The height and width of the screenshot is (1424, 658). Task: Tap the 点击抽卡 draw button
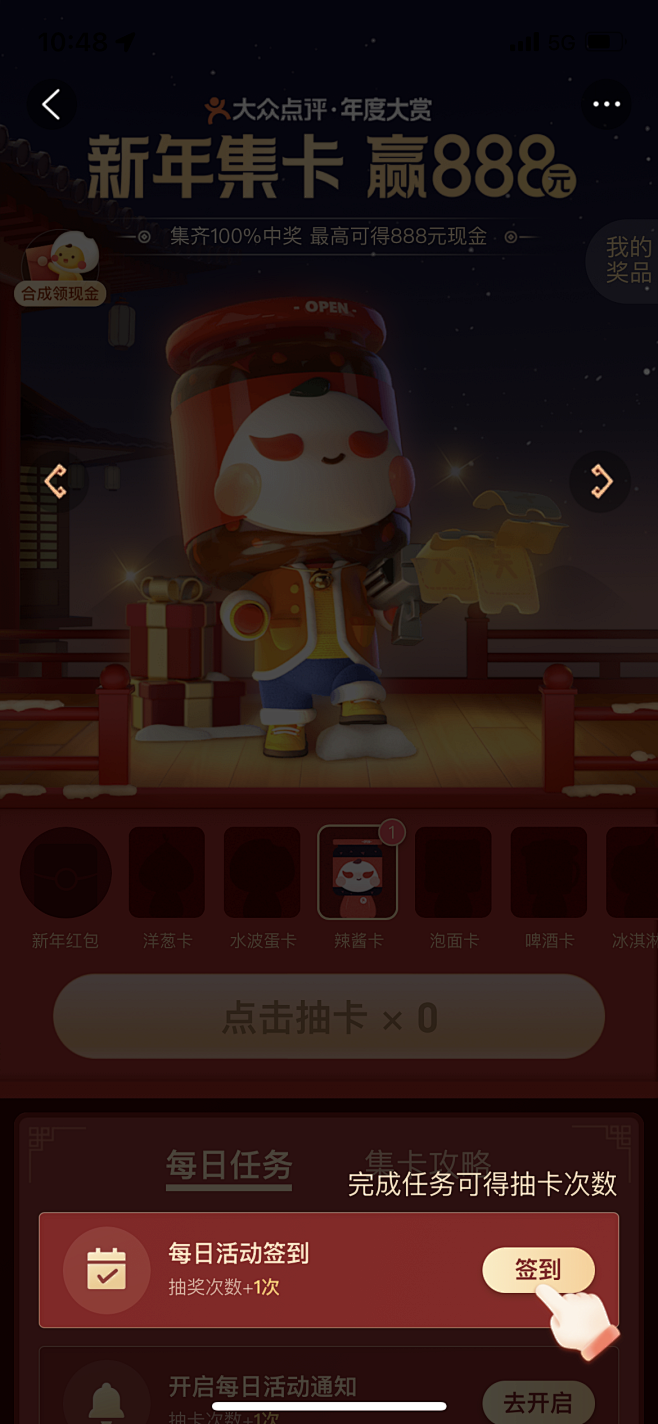(329, 1017)
